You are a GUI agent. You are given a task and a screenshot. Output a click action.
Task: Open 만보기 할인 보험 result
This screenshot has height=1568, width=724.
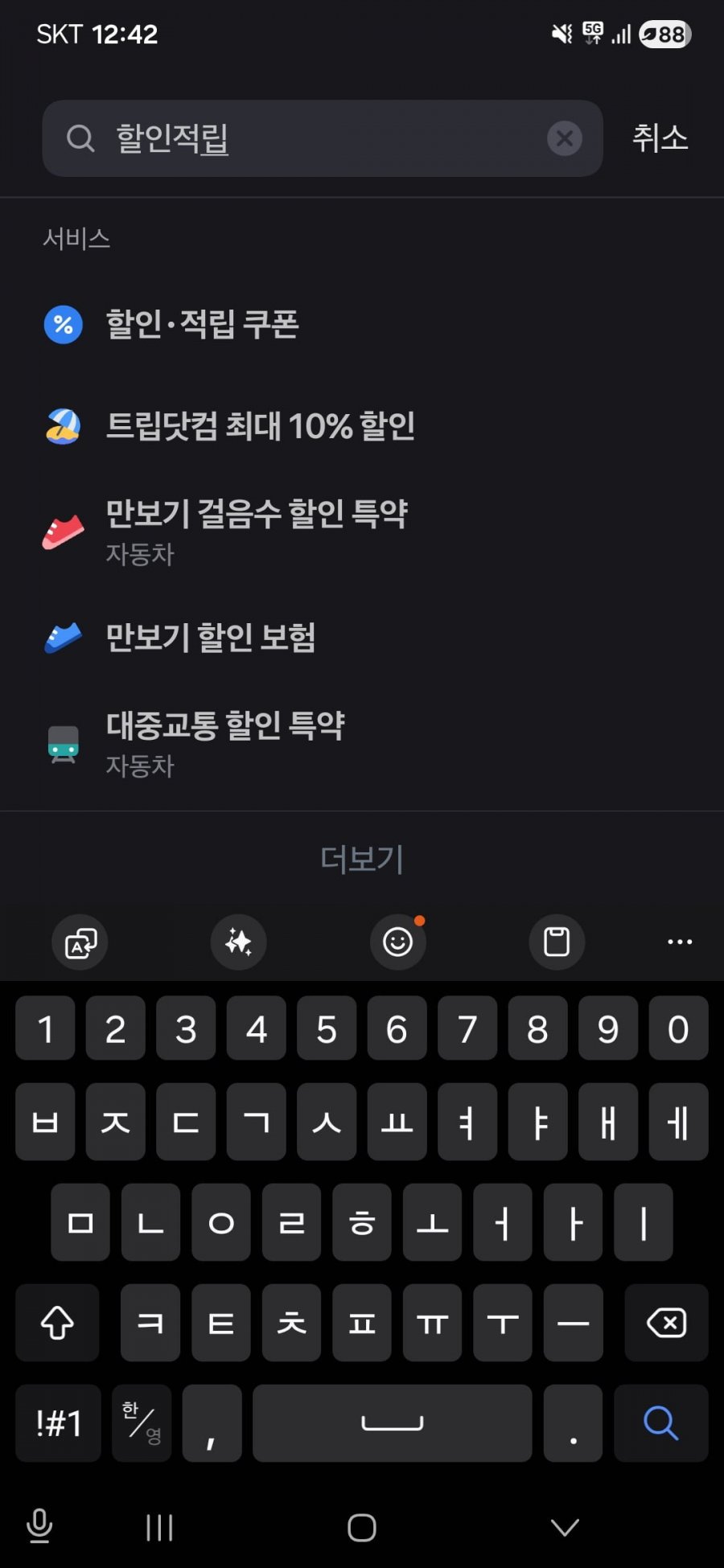tap(211, 638)
